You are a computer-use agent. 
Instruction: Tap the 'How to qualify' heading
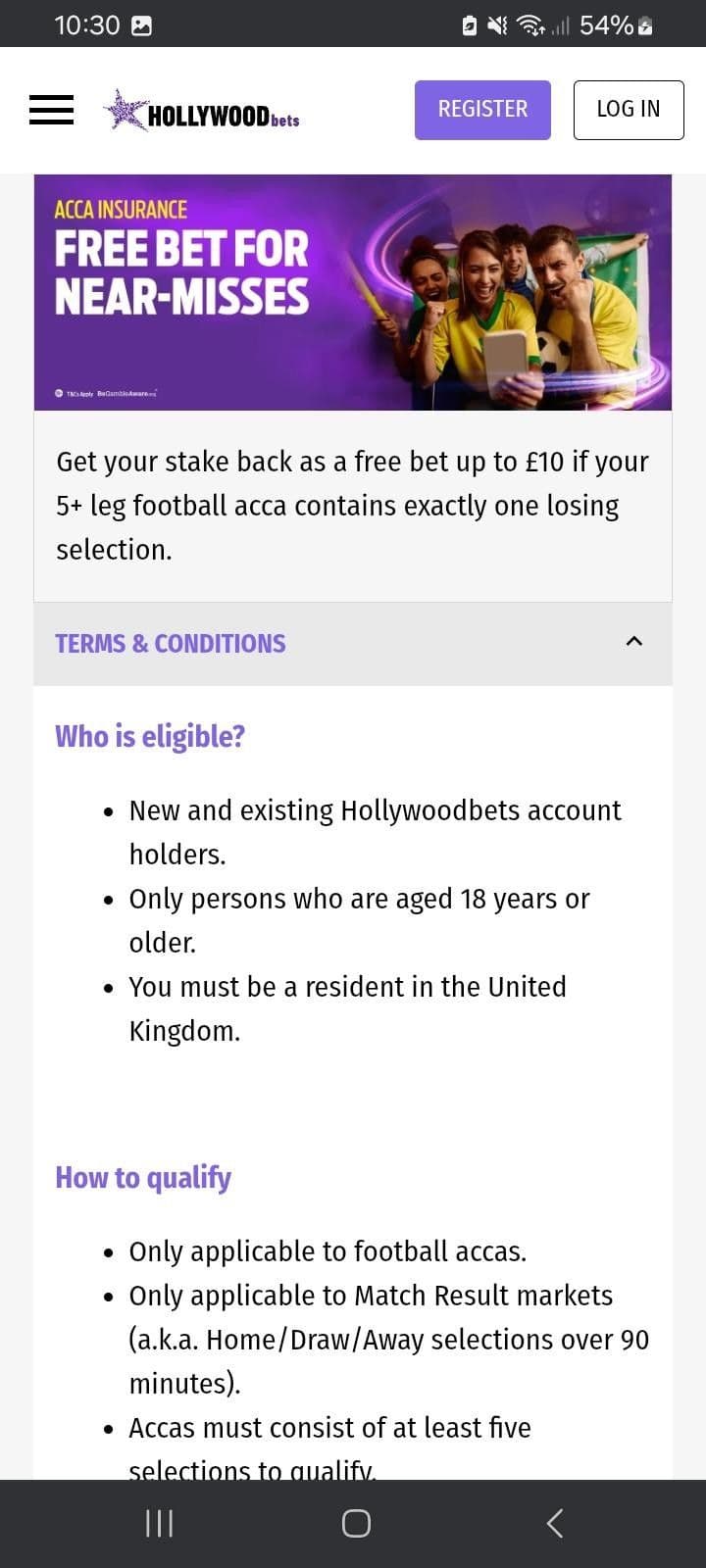143,1177
